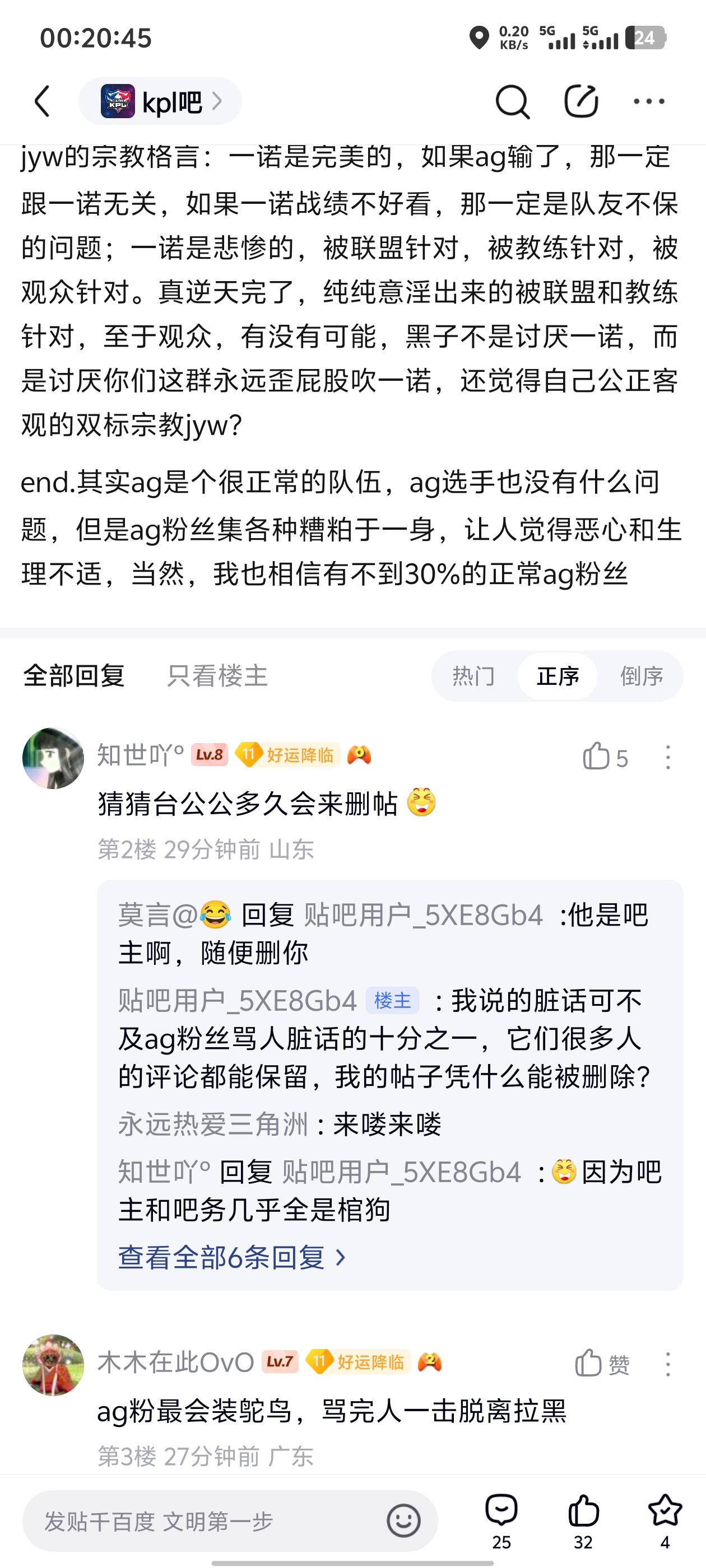Like 知世吖° comment on floor 2
This screenshot has height=1568, width=706.
pos(597,757)
